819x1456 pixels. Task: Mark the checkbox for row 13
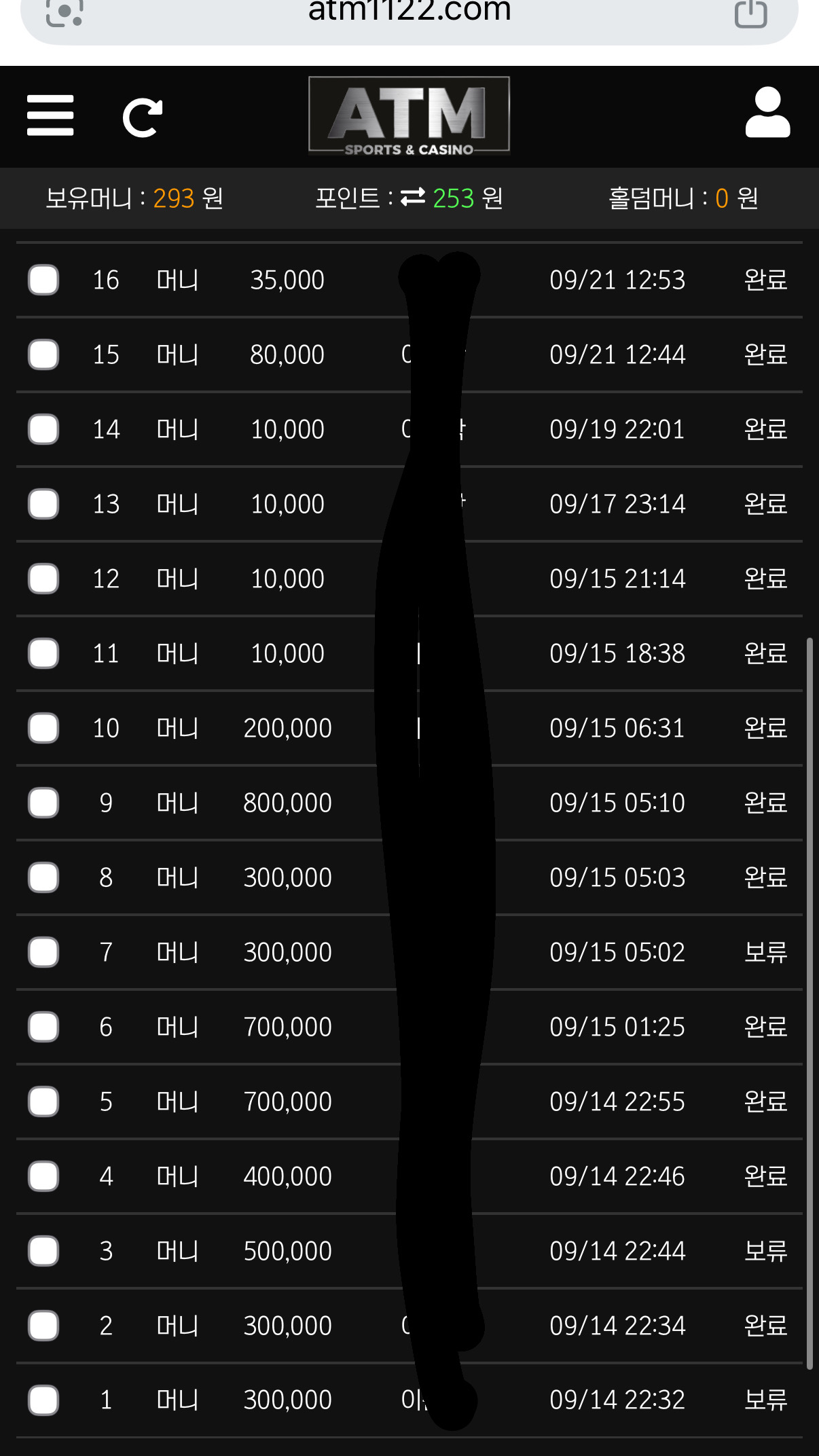coord(43,504)
